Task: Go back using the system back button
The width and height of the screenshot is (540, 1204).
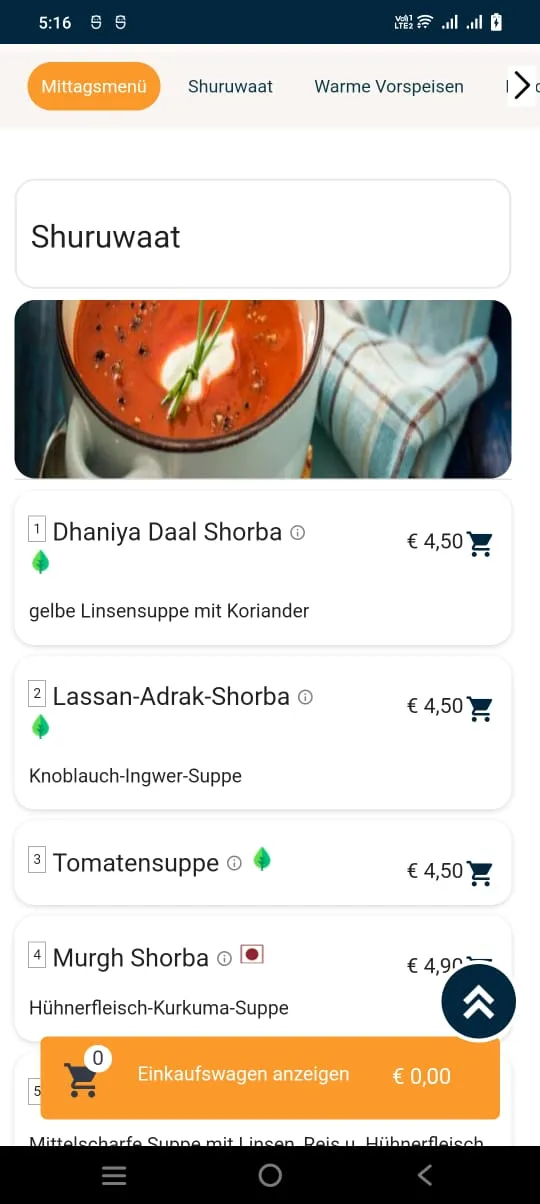Action: [x=425, y=1175]
